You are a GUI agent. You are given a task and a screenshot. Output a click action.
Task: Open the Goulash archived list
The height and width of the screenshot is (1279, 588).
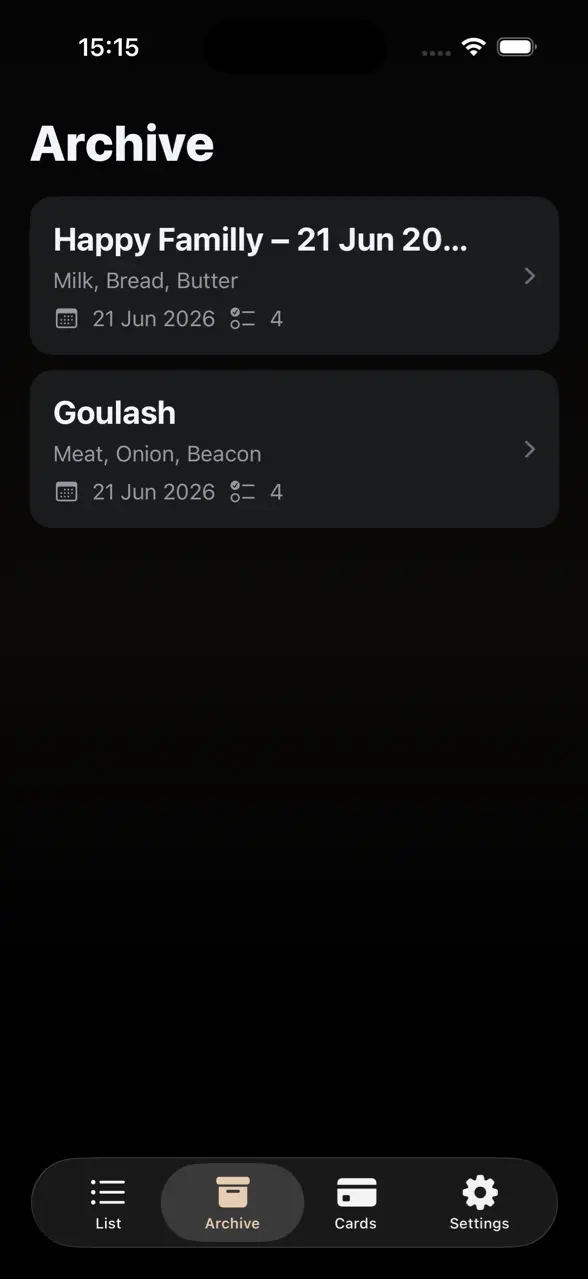tap(294, 449)
